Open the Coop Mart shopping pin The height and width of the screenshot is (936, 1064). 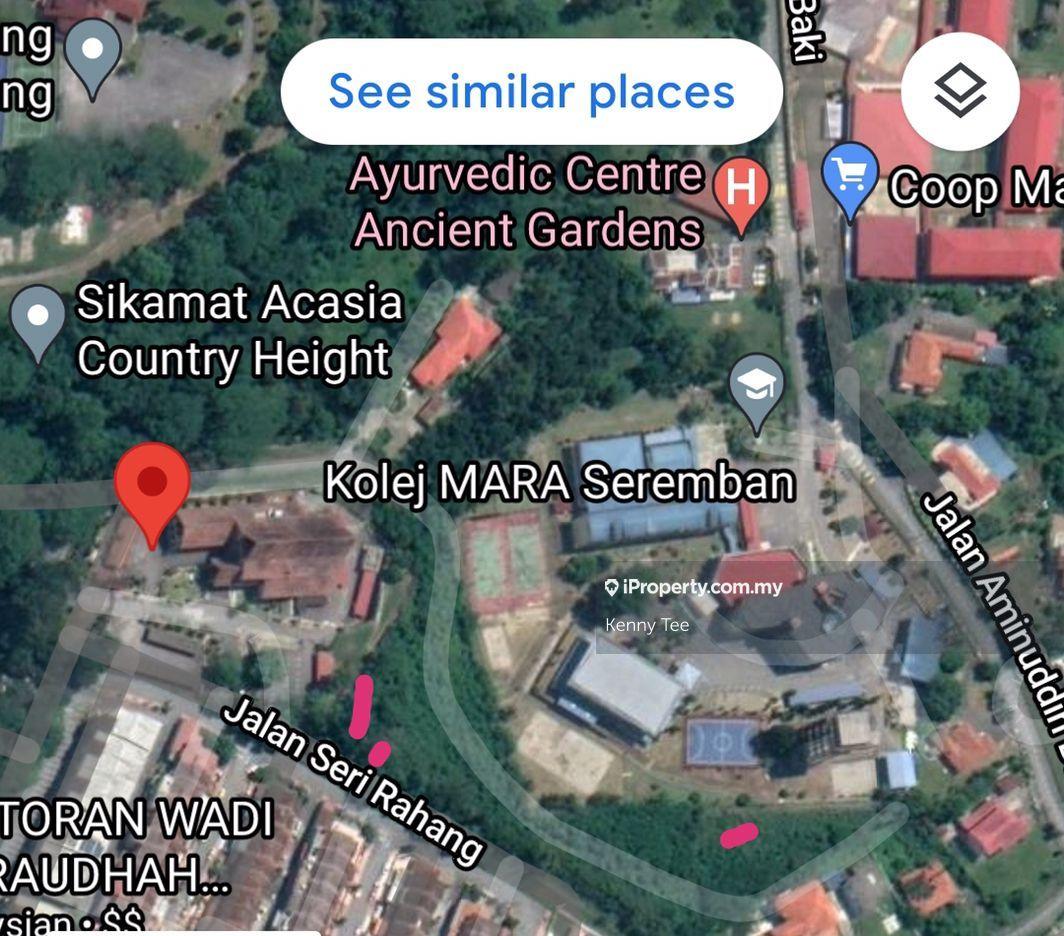tap(850, 178)
